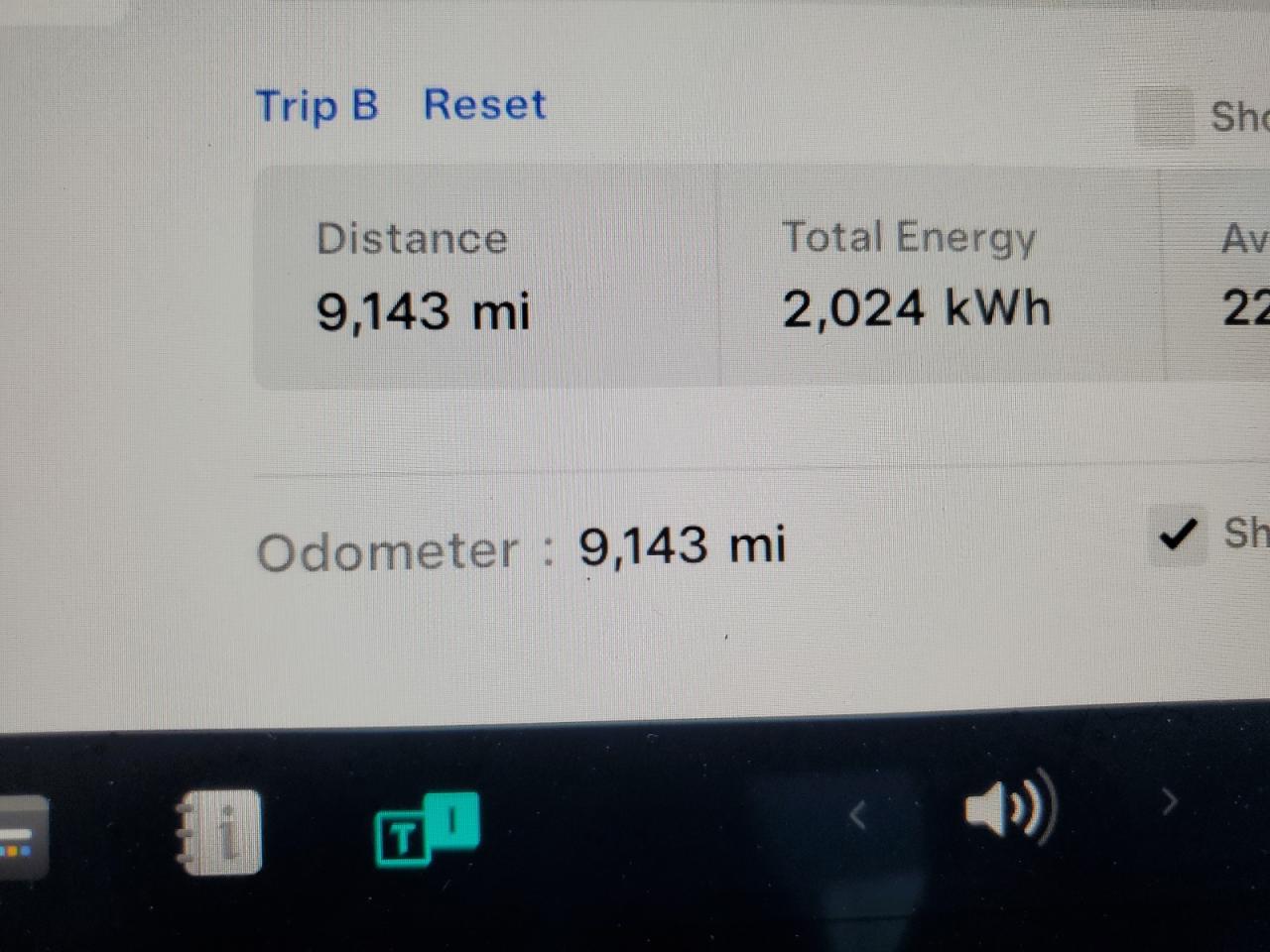
Task: Enable the unchecked box beside Trip B
Action: click(1164, 117)
